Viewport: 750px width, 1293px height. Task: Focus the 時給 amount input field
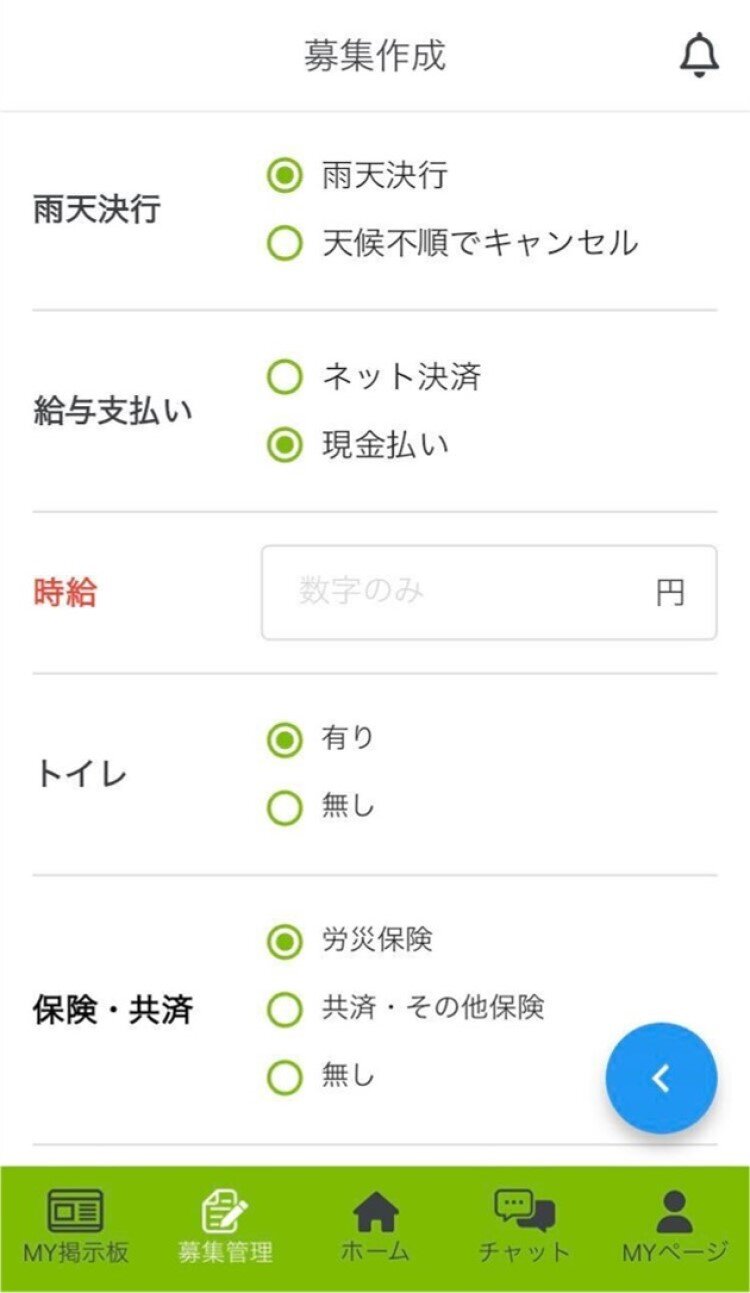tap(489, 592)
